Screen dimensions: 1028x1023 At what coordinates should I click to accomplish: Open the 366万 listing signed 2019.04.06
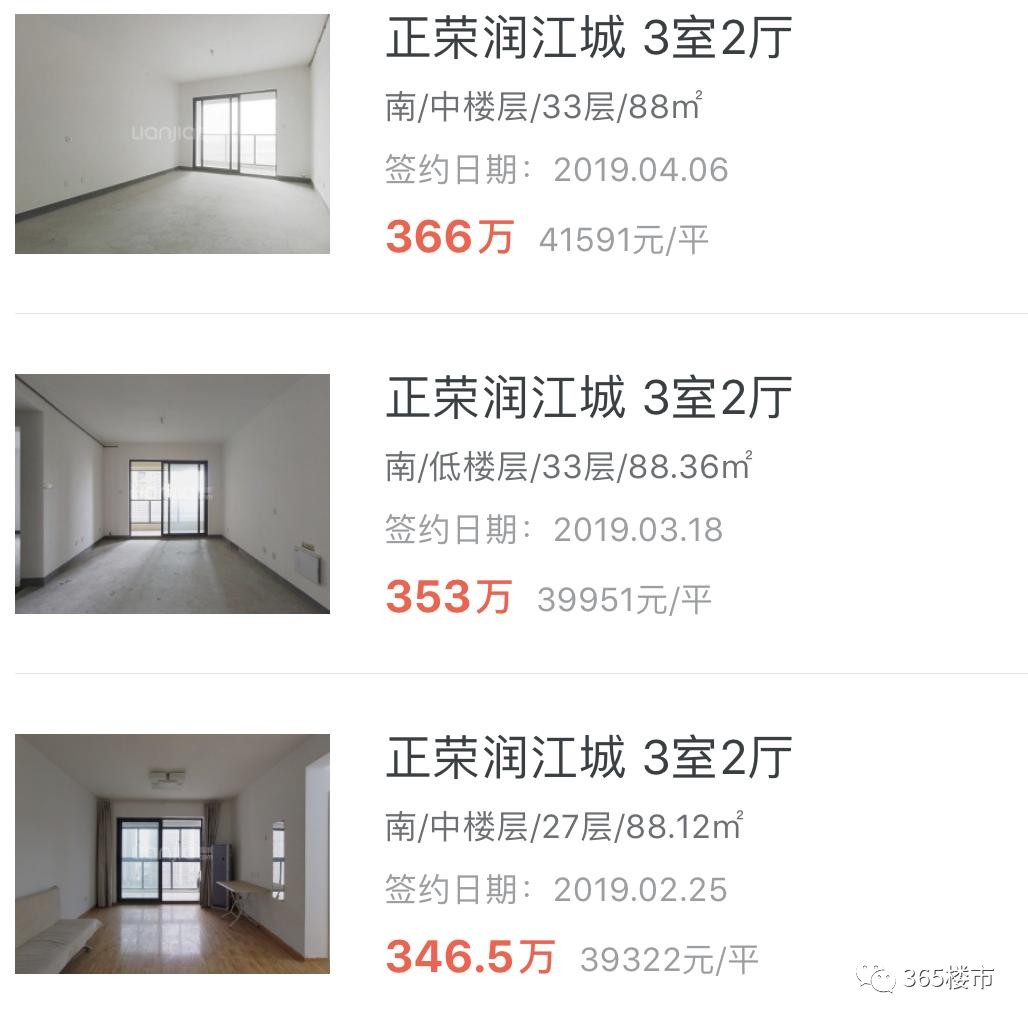click(588, 40)
